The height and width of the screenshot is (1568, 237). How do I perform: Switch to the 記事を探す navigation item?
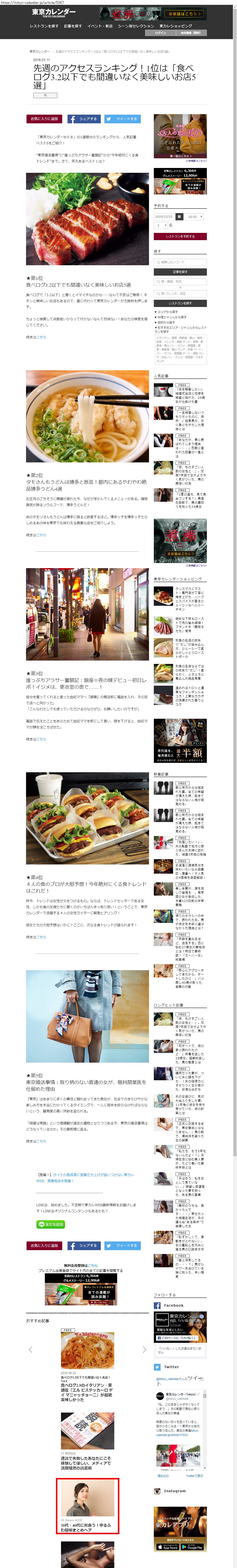click(72, 26)
